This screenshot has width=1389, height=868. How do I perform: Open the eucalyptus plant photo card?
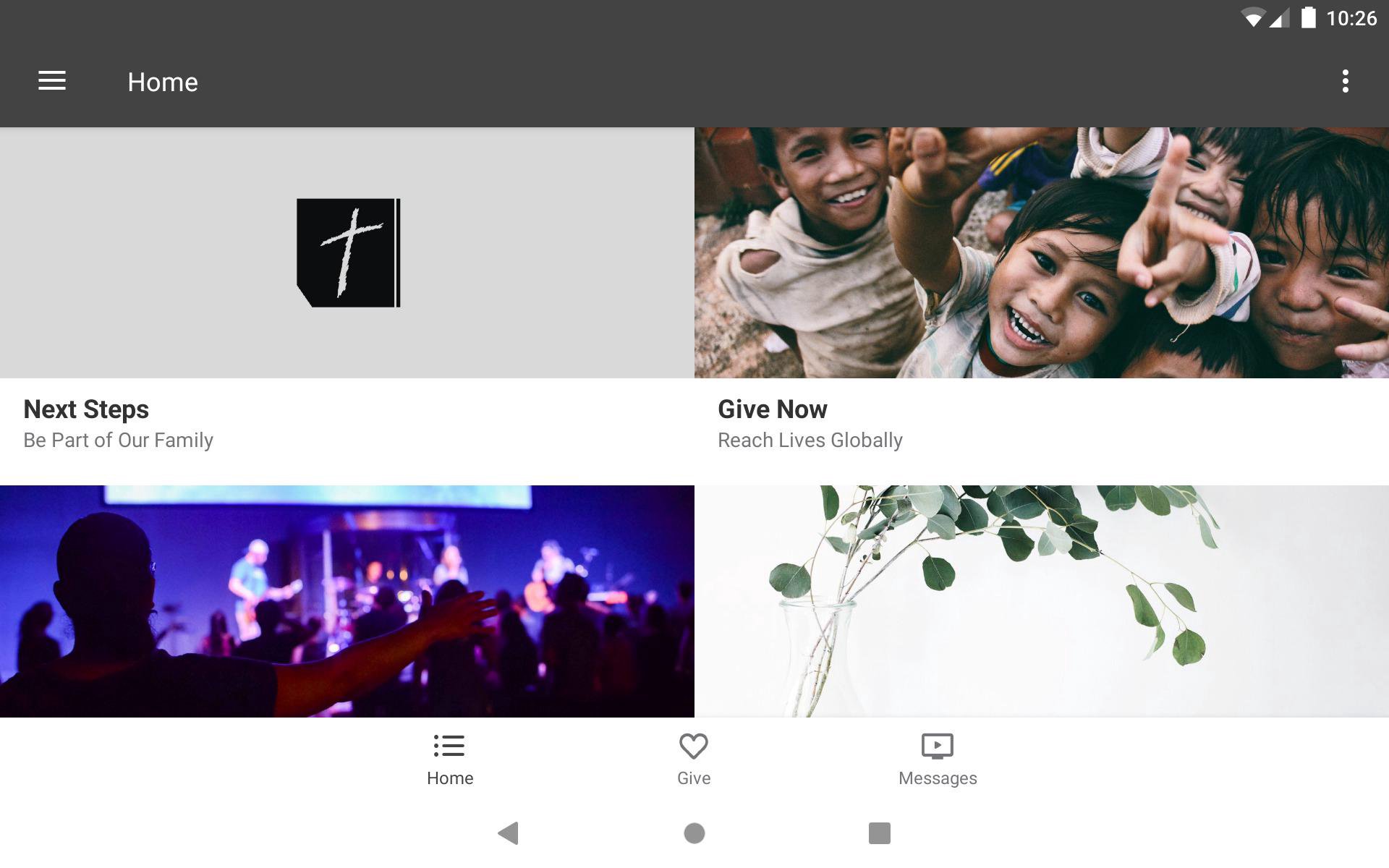coord(1042,600)
